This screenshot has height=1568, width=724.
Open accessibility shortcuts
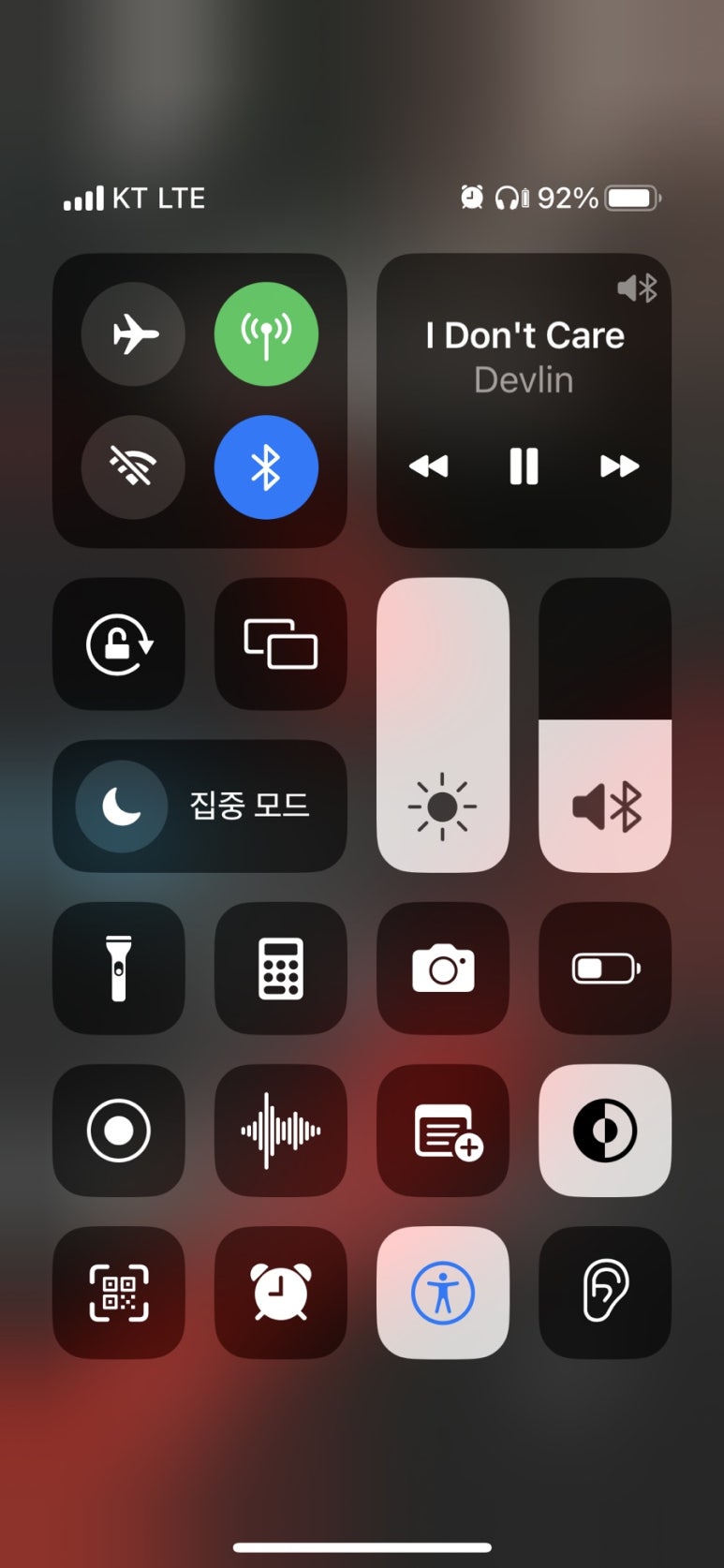coord(443,1292)
